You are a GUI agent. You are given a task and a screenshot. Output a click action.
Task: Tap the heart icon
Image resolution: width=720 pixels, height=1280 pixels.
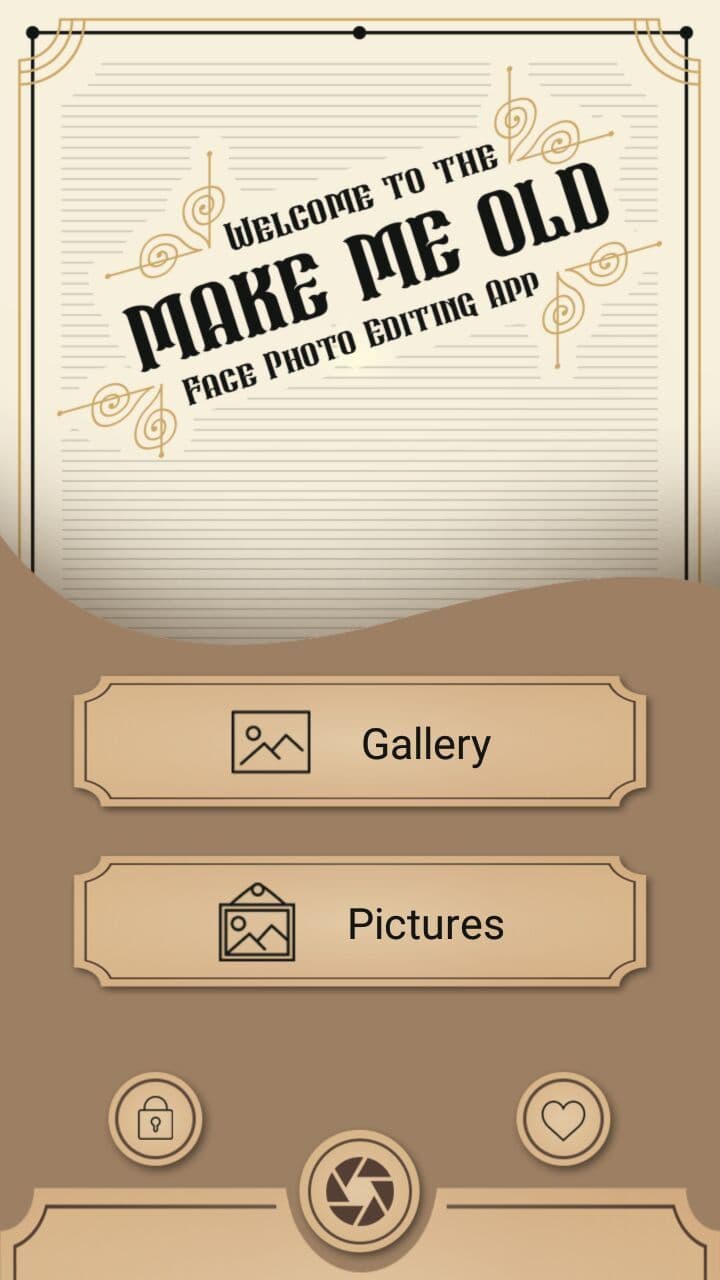point(563,1118)
